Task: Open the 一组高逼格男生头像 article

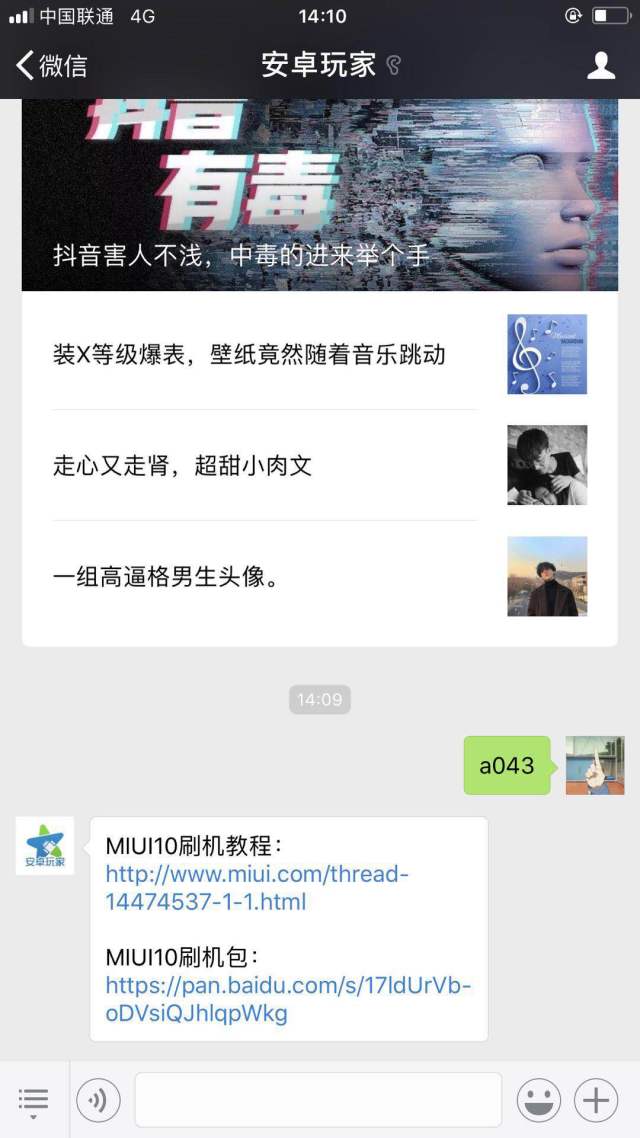Action: (x=165, y=577)
